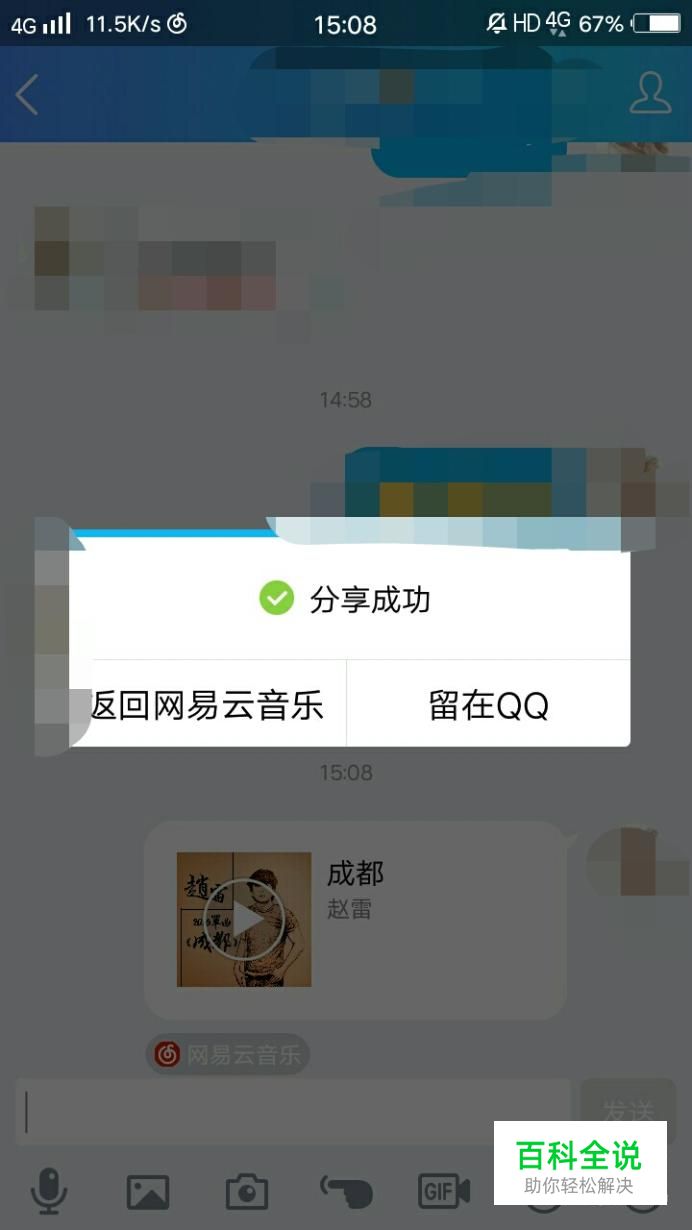The image size is (692, 1230).
Task: Open the contact profile icon
Action: (649, 93)
